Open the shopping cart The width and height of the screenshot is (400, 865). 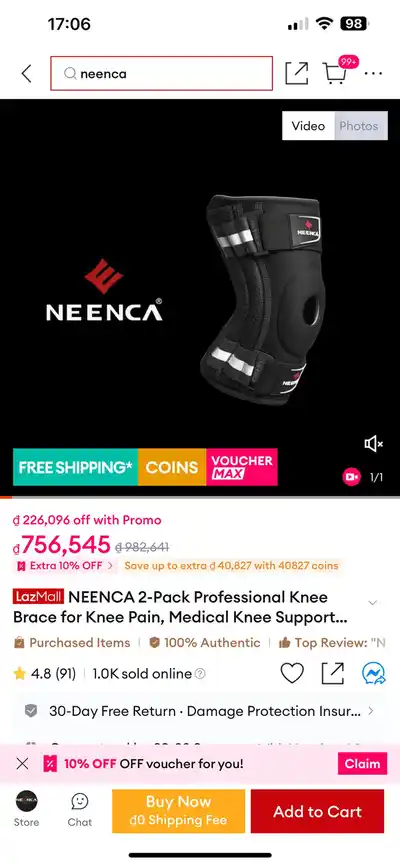click(x=336, y=72)
